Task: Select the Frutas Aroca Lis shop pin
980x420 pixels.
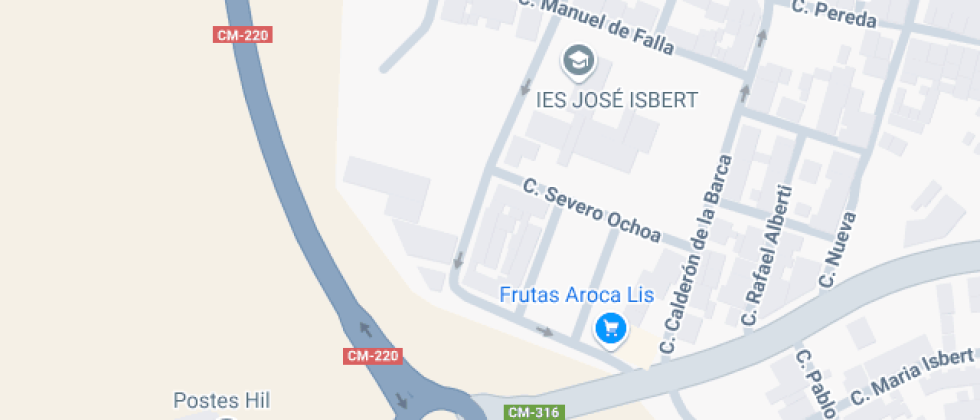Action: 610,327
